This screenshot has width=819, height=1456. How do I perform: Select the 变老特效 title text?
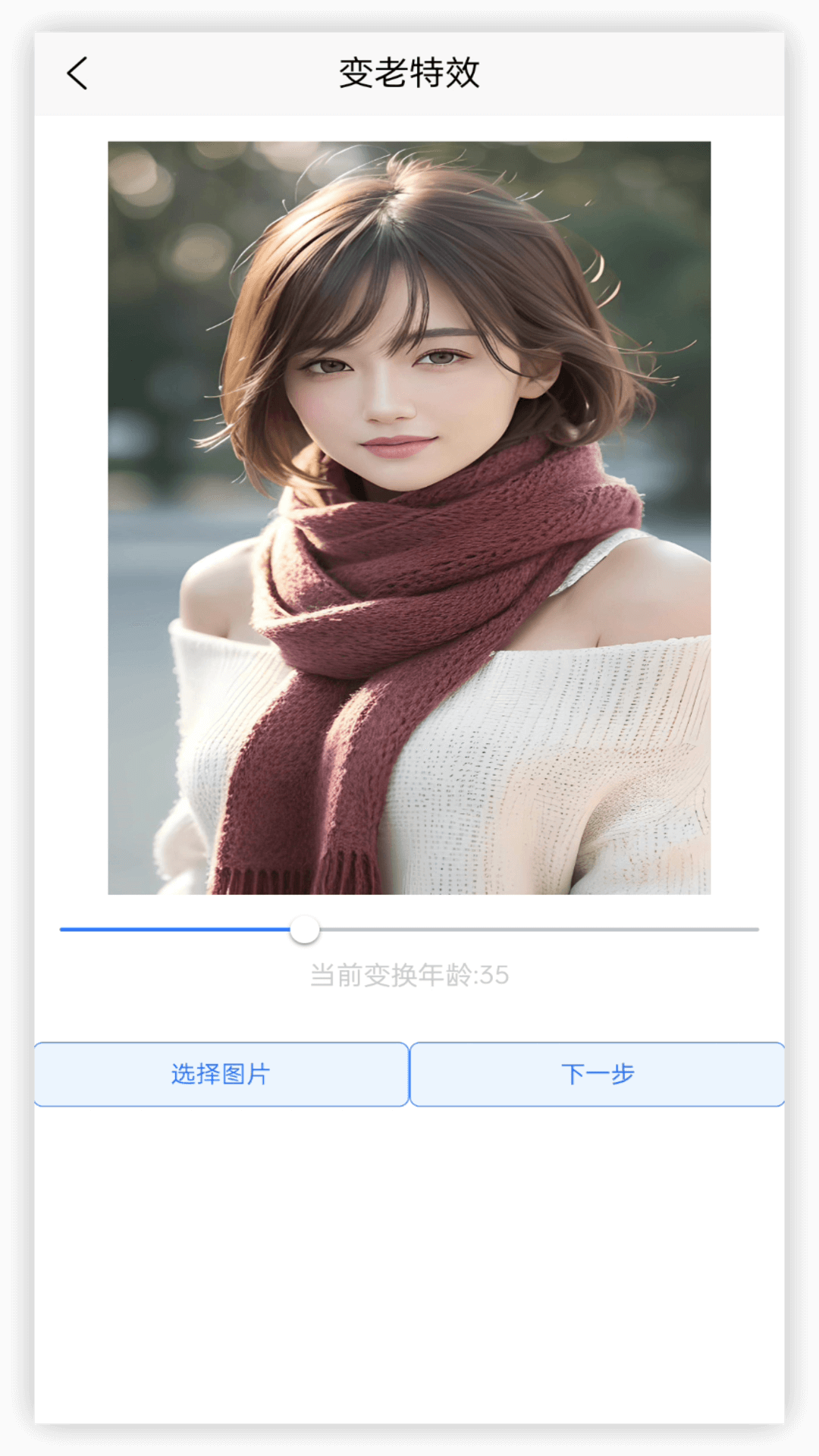[409, 74]
